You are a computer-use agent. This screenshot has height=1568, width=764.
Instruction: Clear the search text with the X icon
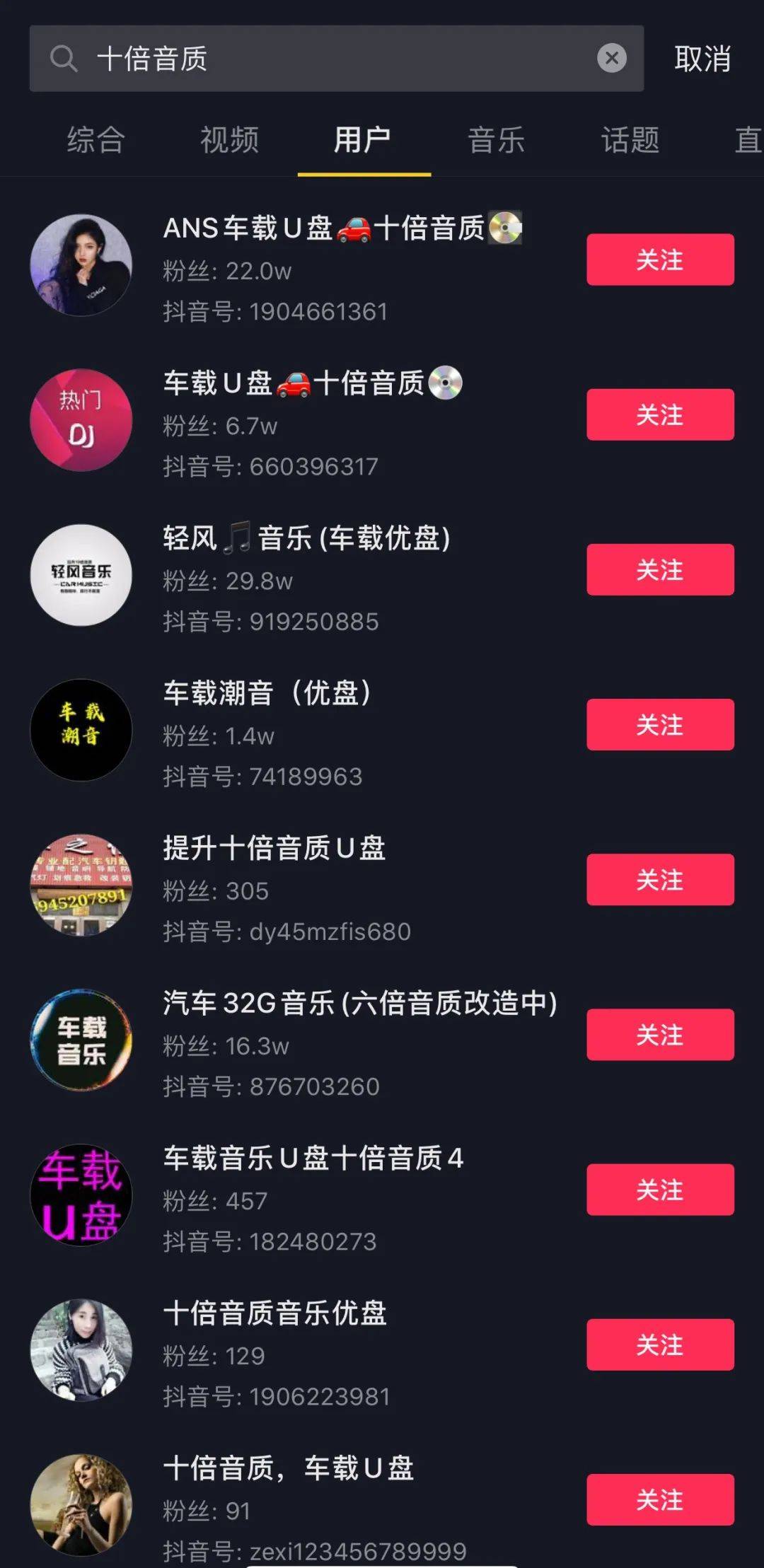pos(611,58)
